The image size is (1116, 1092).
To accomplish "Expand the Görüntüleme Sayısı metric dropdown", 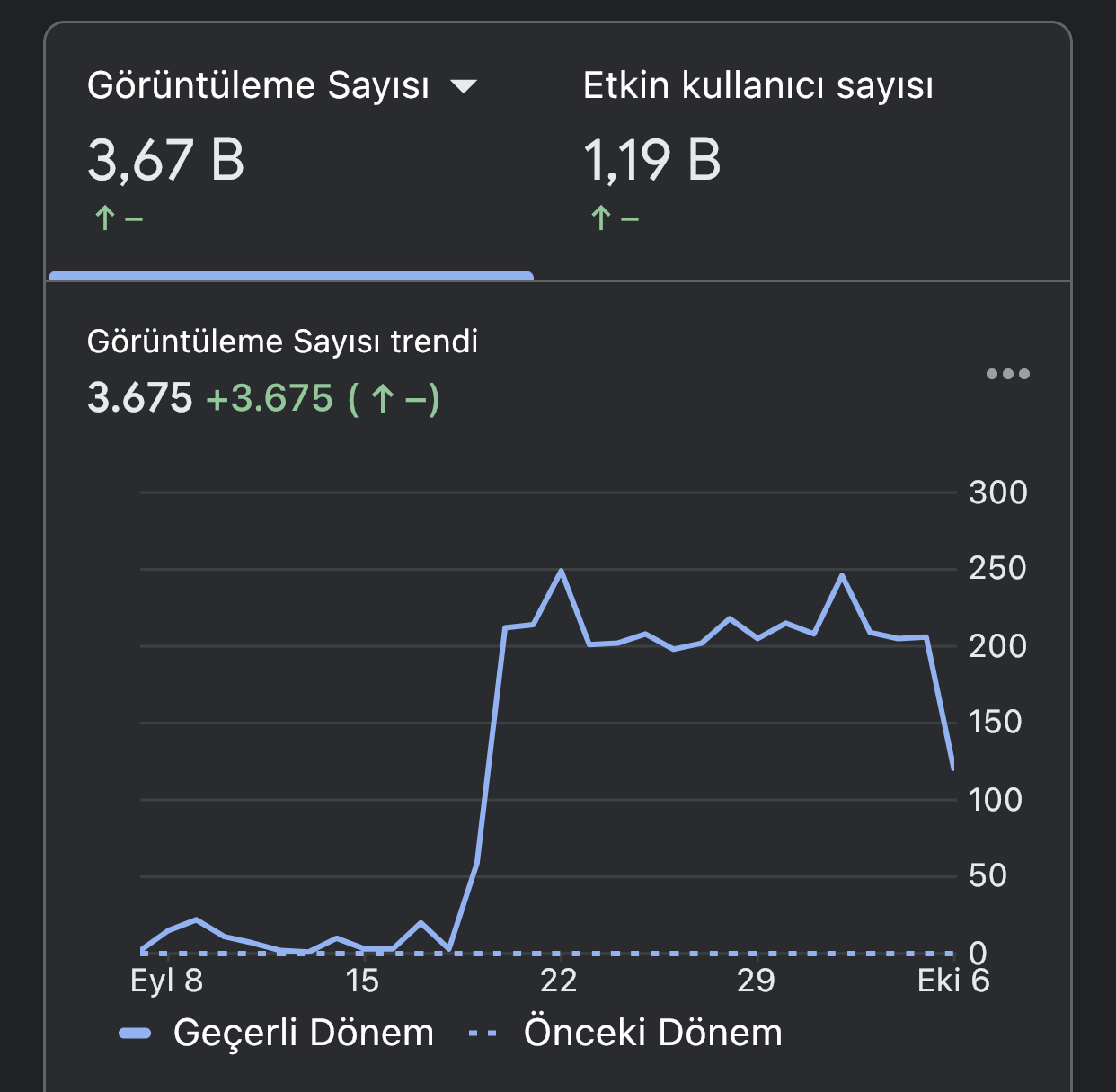I will pos(464,86).
